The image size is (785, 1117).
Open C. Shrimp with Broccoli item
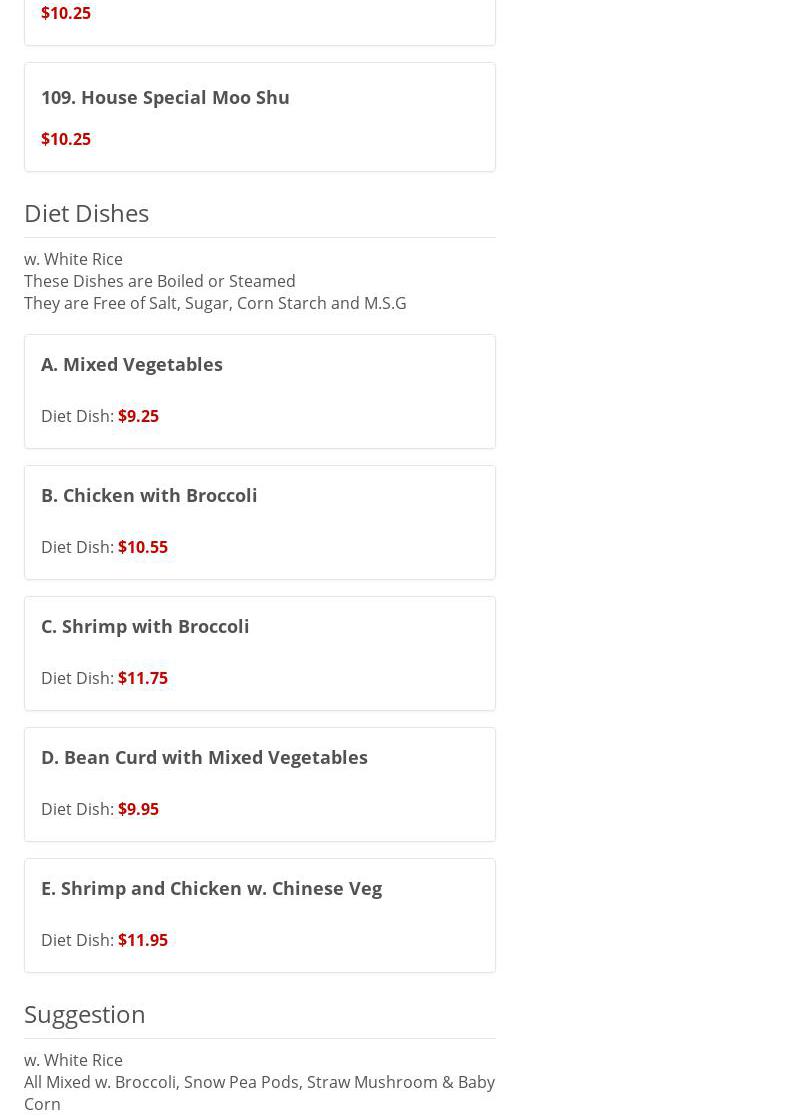pos(145,627)
